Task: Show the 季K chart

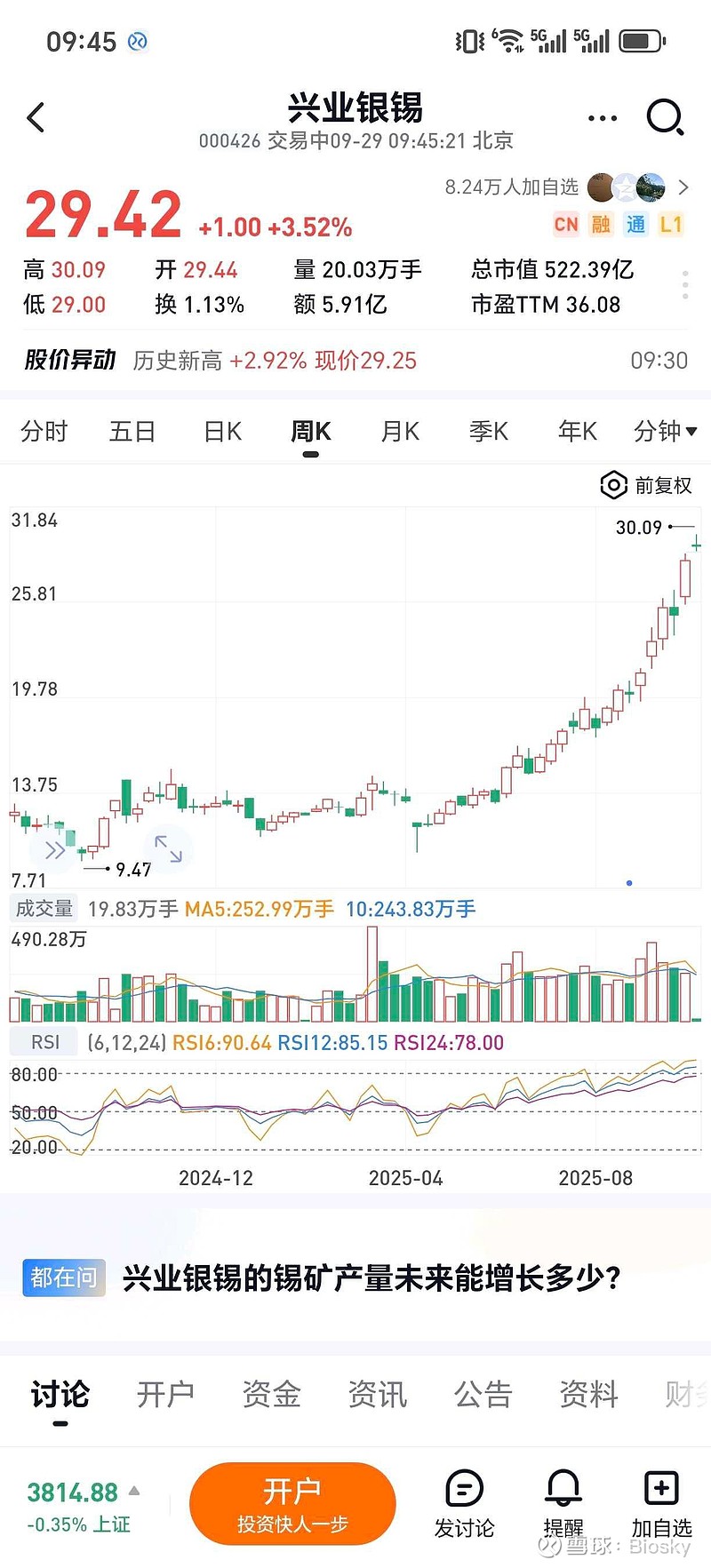Action: [x=489, y=432]
